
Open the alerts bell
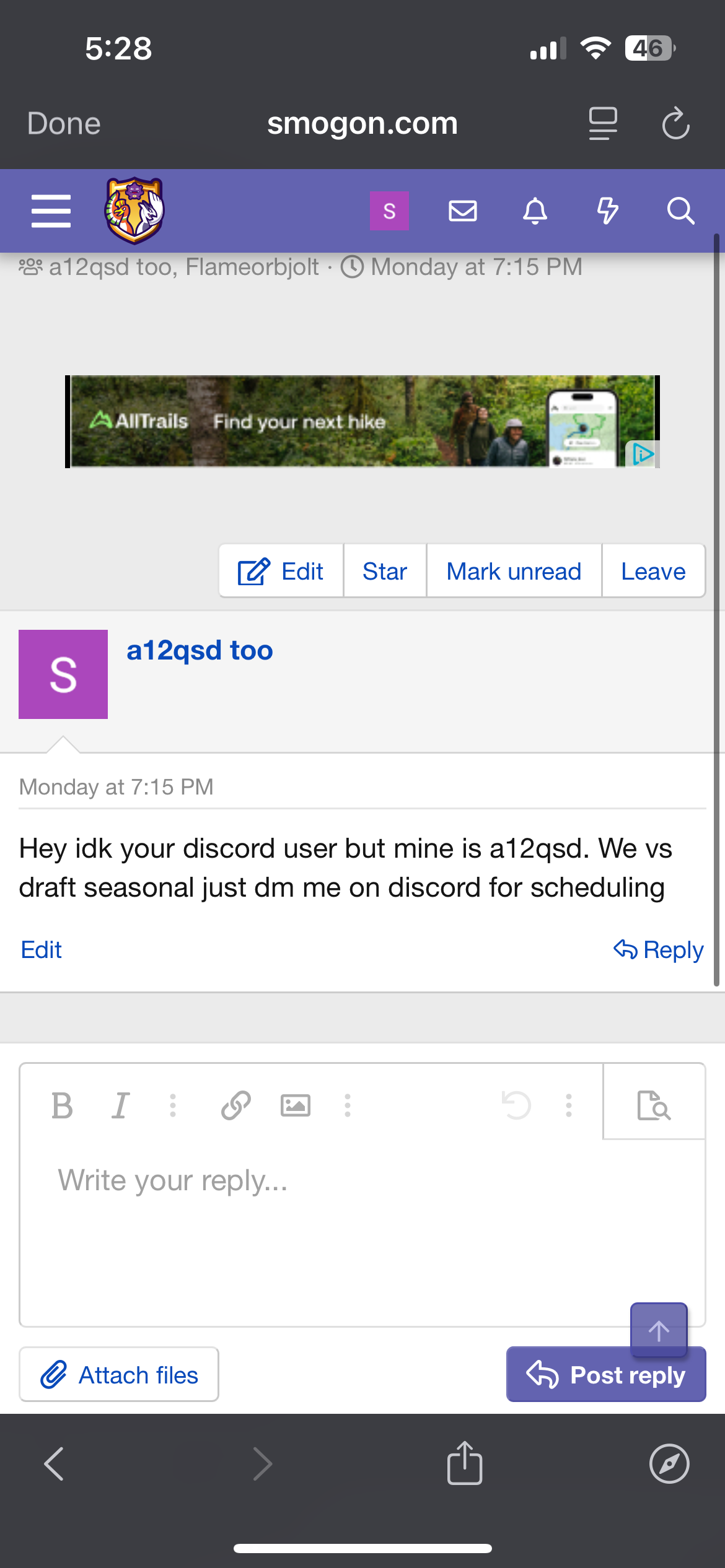pos(535,211)
